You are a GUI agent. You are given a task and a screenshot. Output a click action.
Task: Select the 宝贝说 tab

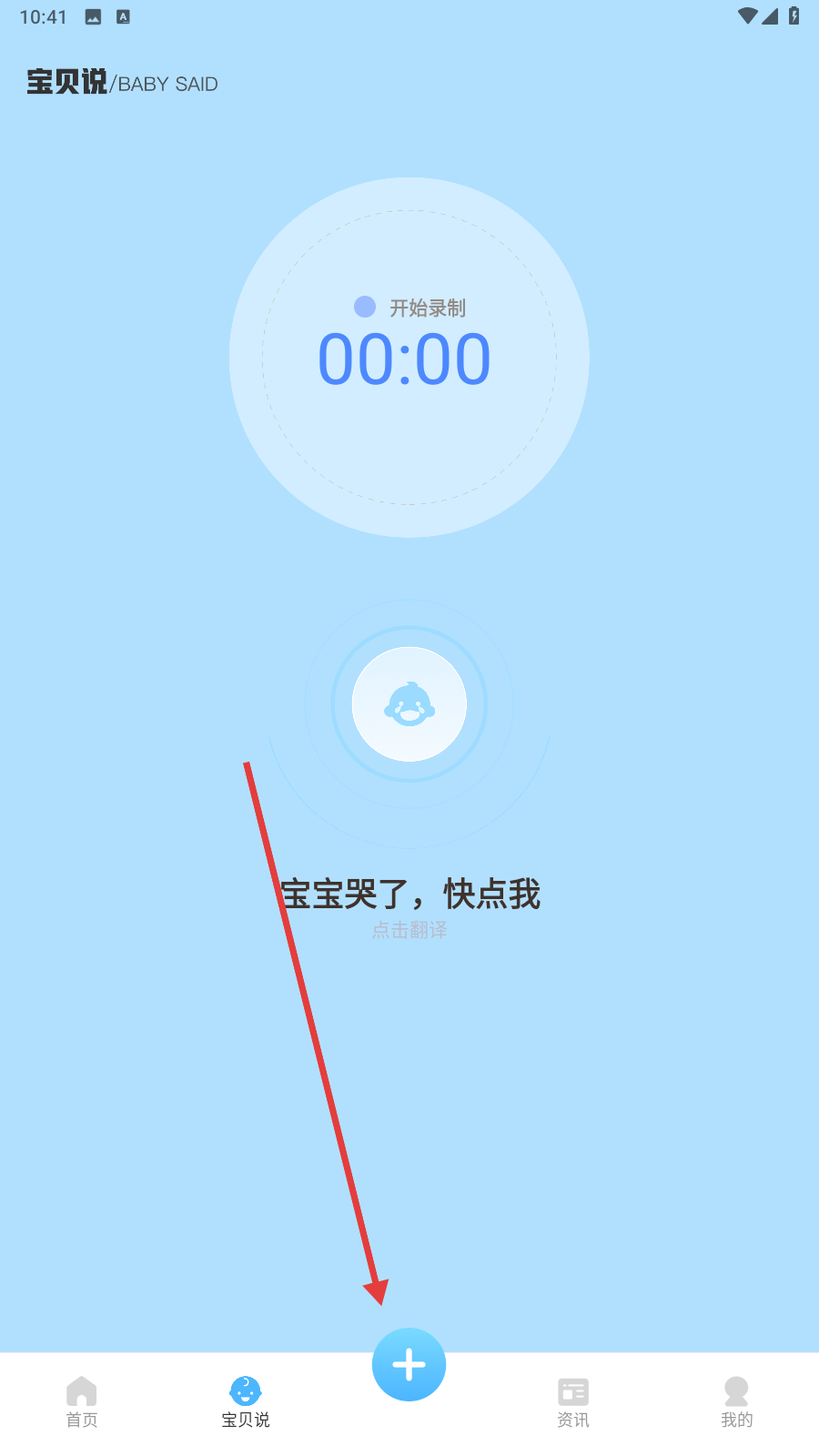pyautogui.click(x=246, y=1402)
